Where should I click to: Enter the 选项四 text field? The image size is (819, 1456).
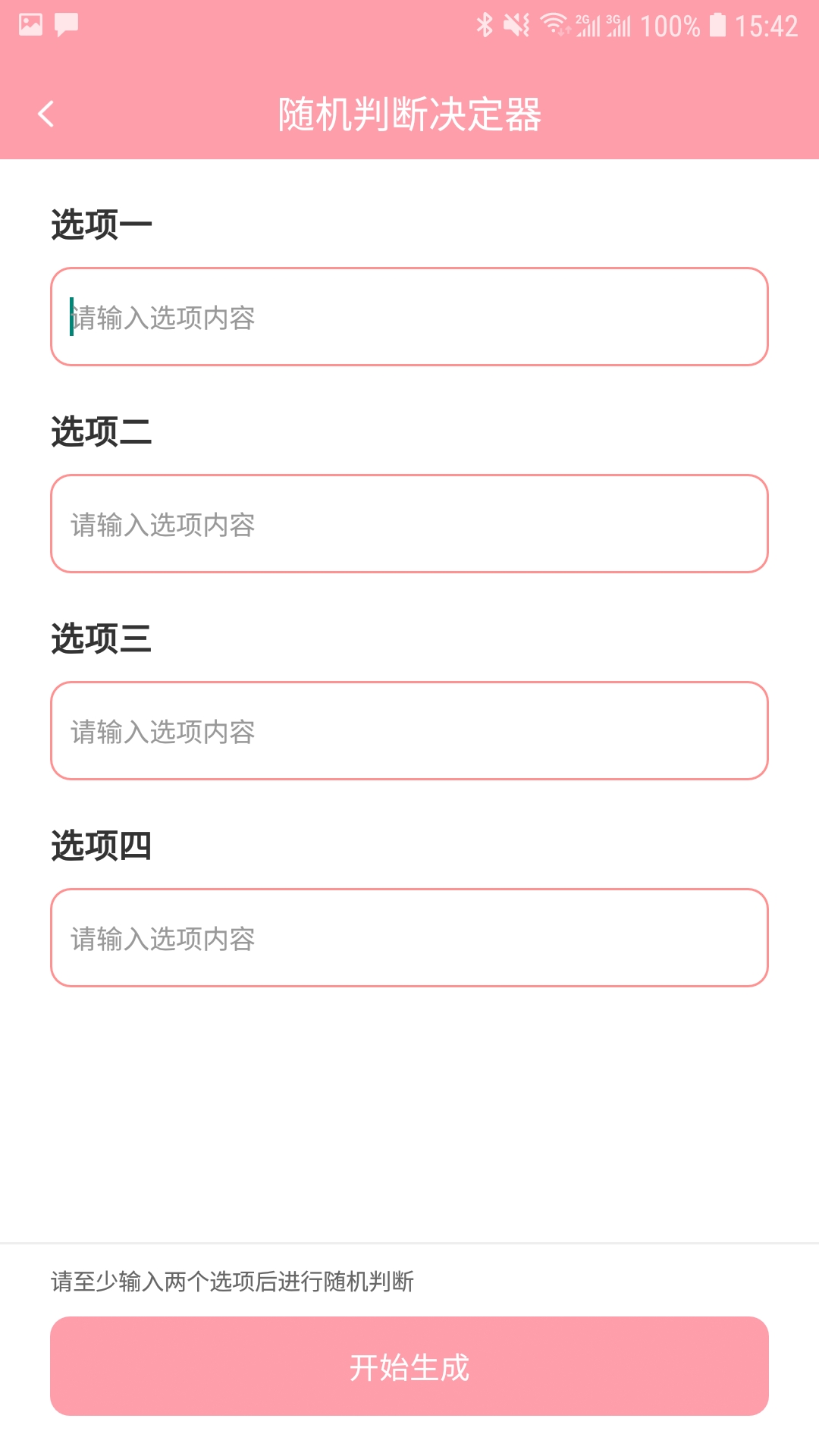point(409,937)
